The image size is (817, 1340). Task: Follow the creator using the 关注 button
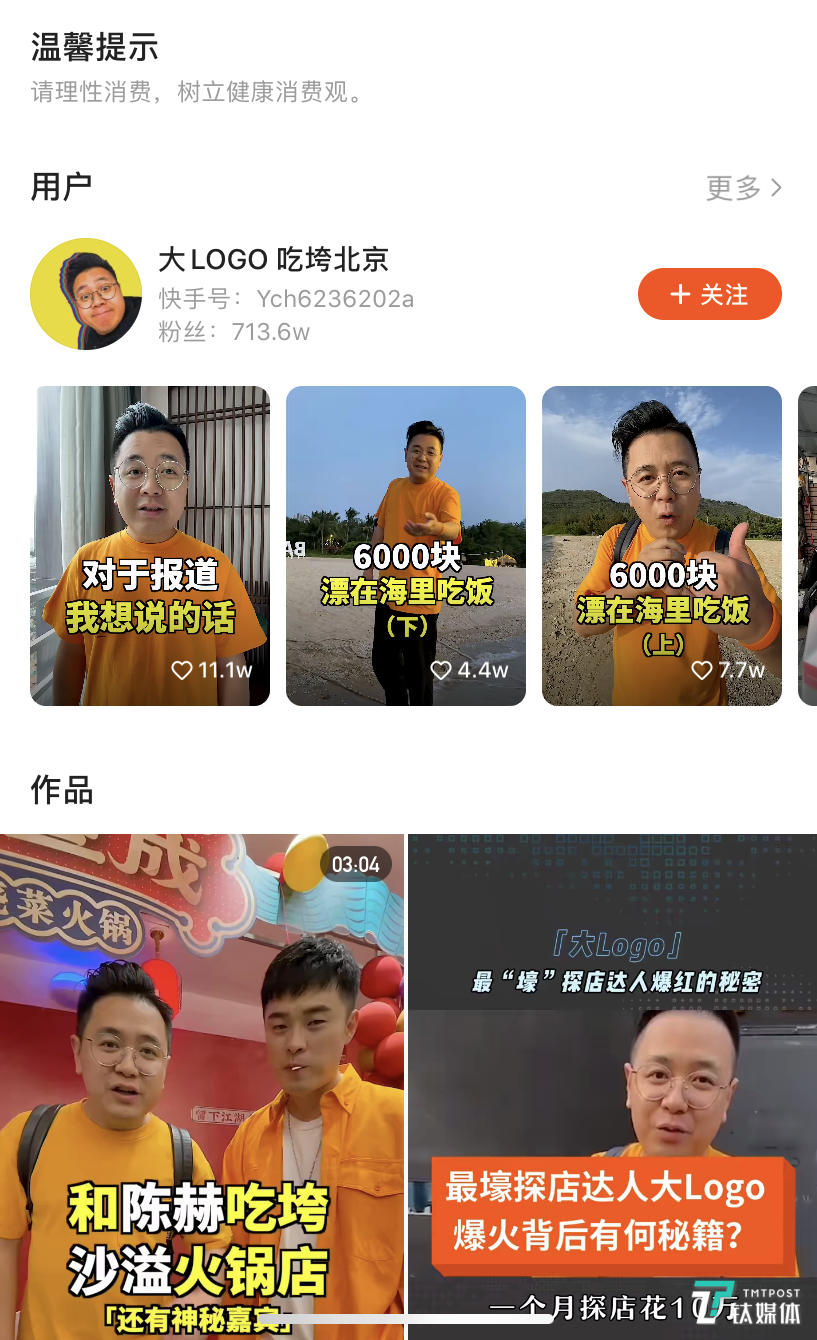point(710,294)
